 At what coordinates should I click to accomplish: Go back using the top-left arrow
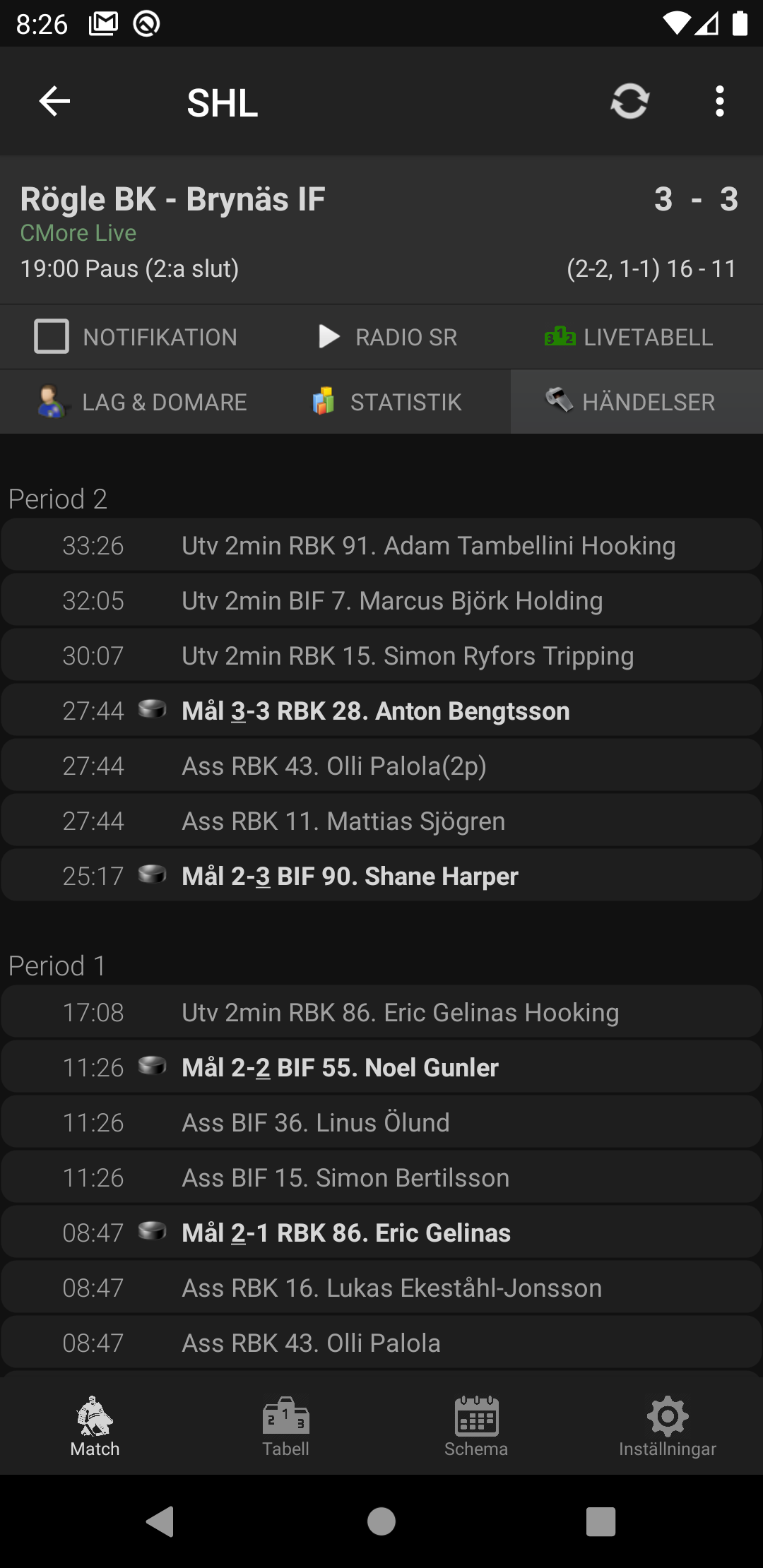pos(54,102)
